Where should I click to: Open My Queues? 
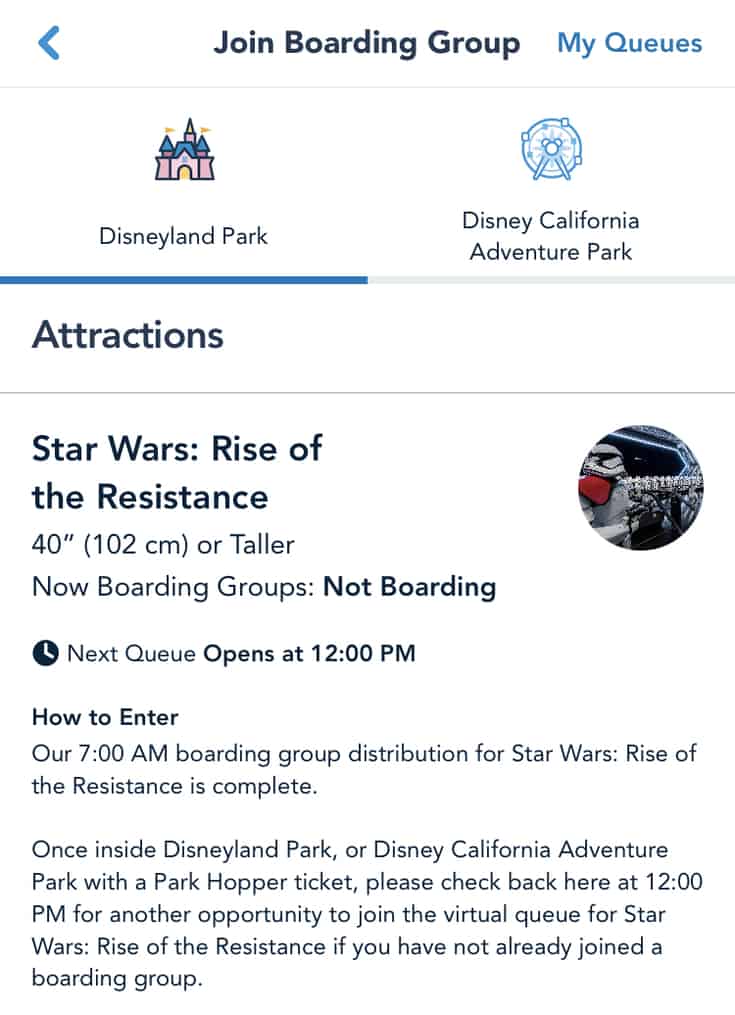[628, 42]
